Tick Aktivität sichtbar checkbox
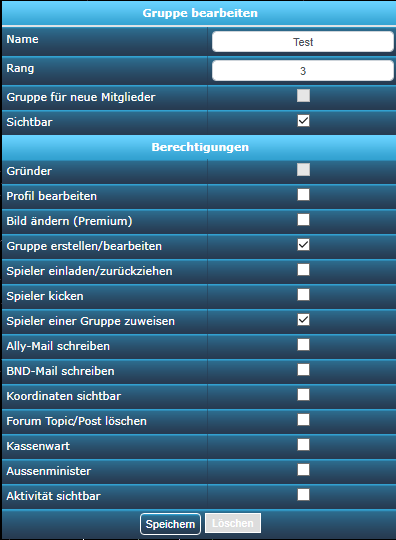The height and width of the screenshot is (540, 396). tap(303, 495)
